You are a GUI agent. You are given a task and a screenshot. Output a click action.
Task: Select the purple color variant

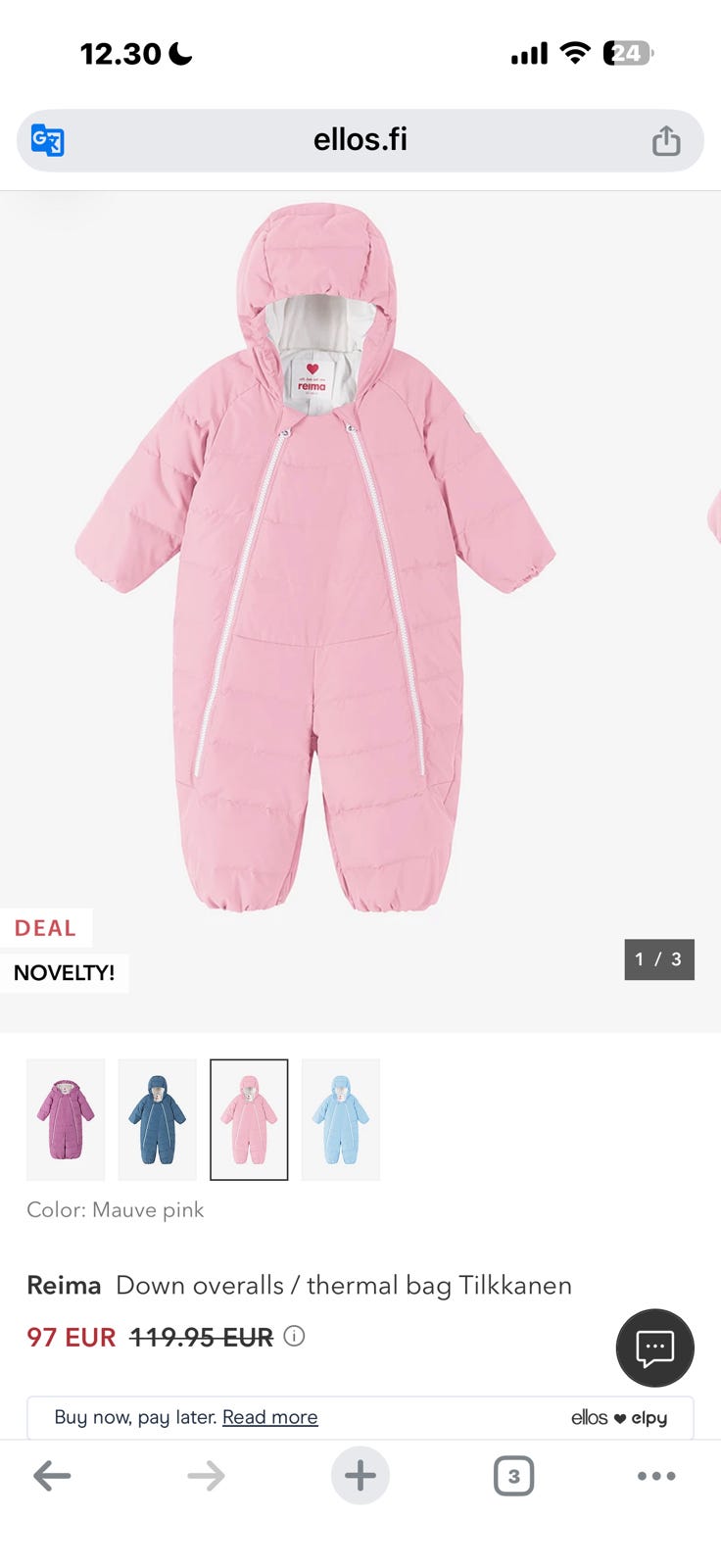coord(66,1119)
